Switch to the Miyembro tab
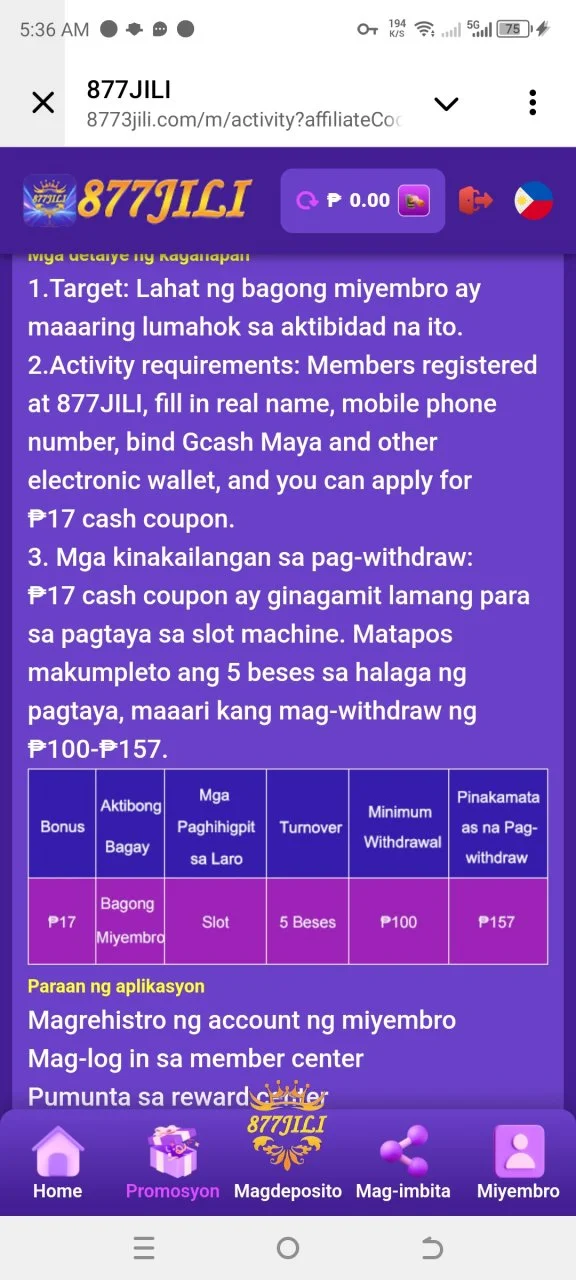The height and width of the screenshot is (1280, 576). [518, 1163]
